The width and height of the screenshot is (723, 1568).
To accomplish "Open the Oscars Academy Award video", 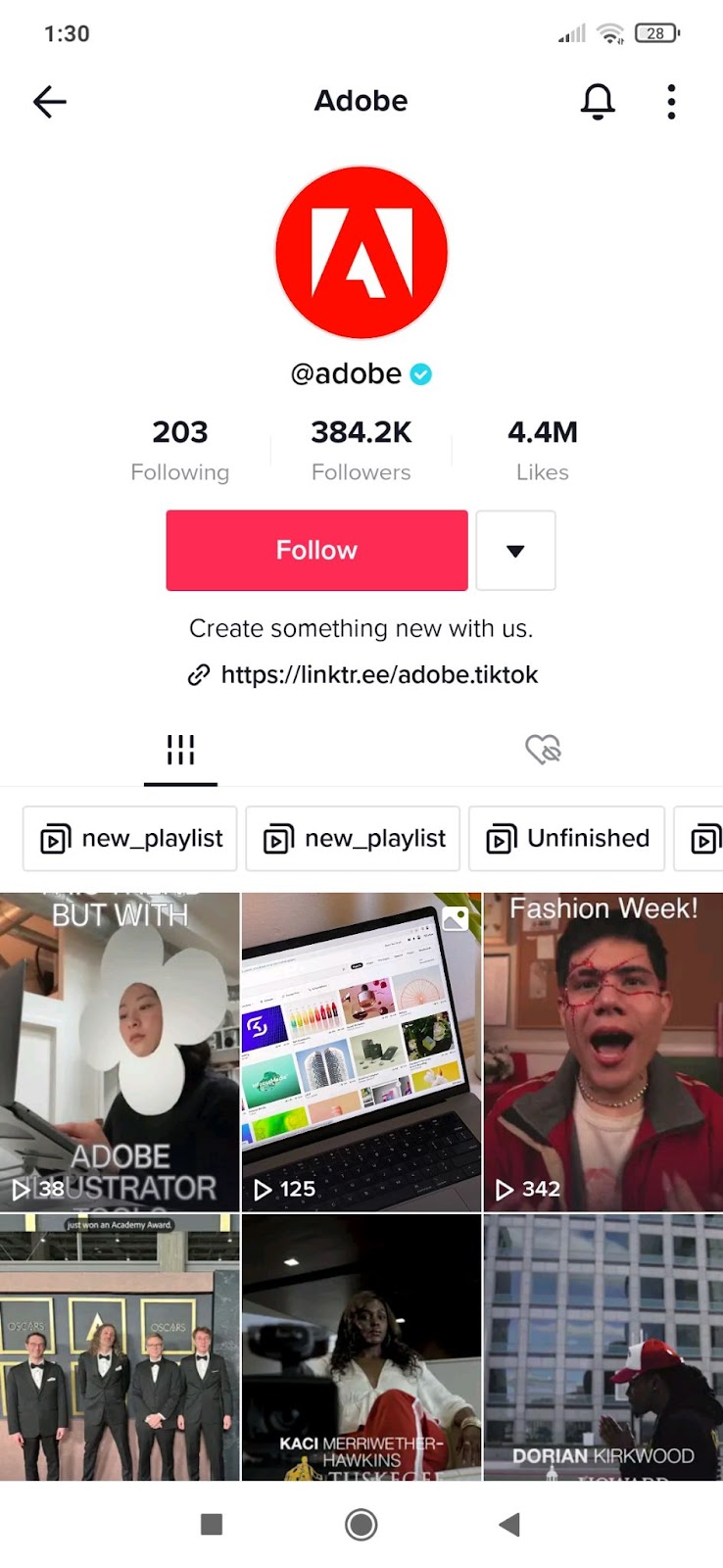I will point(120,1347).
